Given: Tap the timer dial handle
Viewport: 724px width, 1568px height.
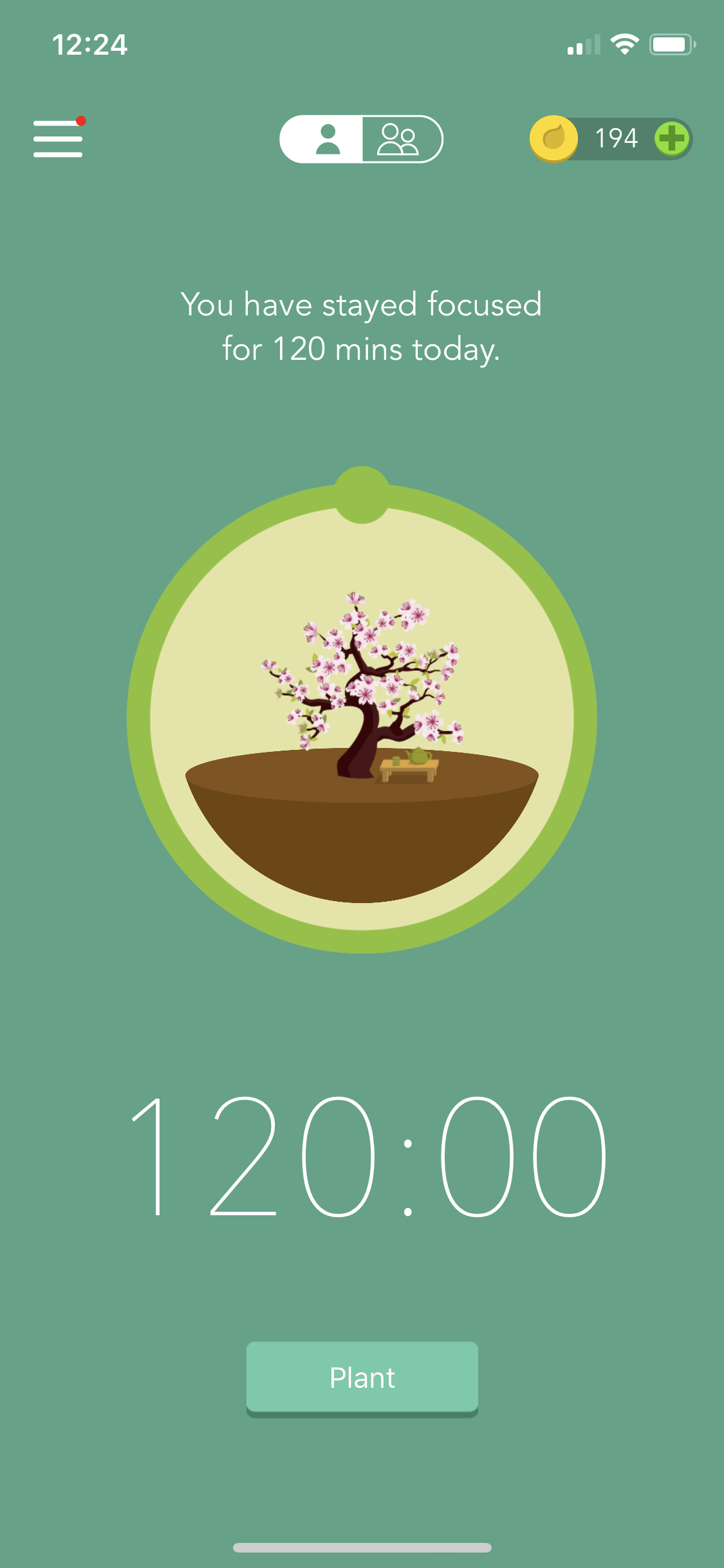Looking at the screenshot, I should 362,494.
